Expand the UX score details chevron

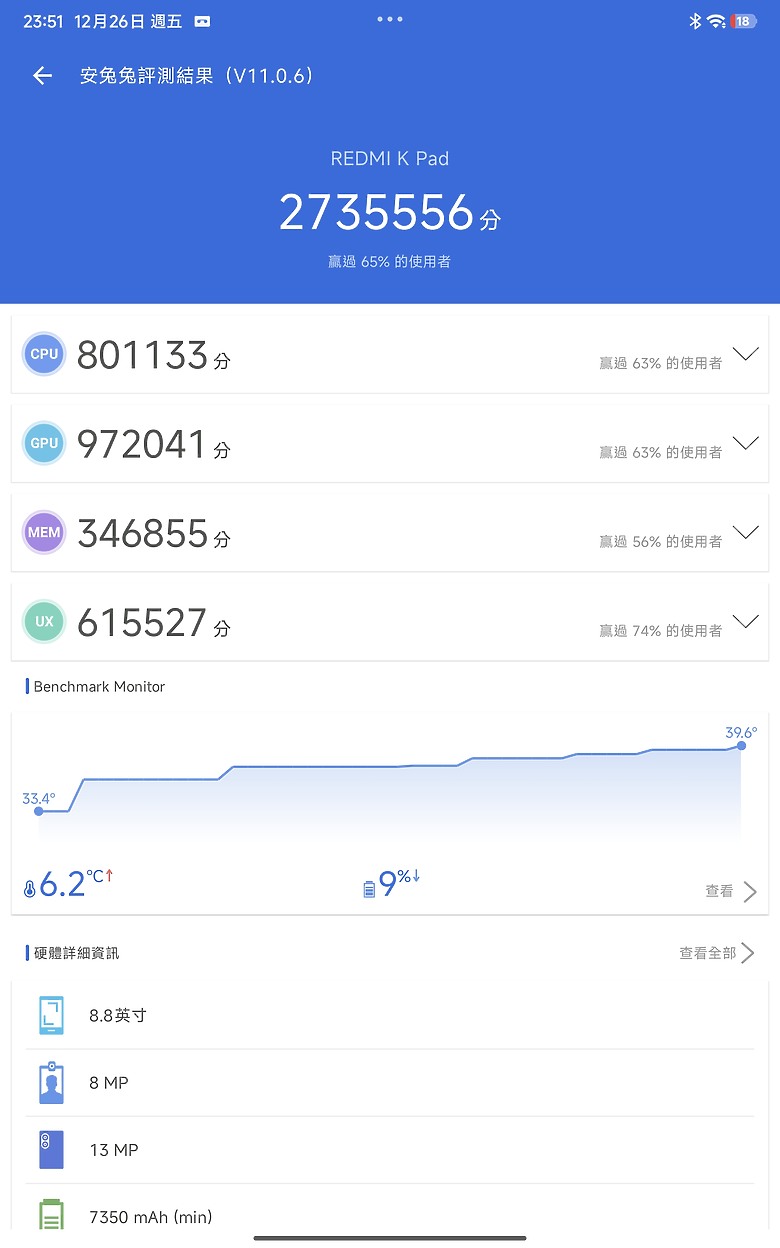pyautogui.click(x=745, y=621)
